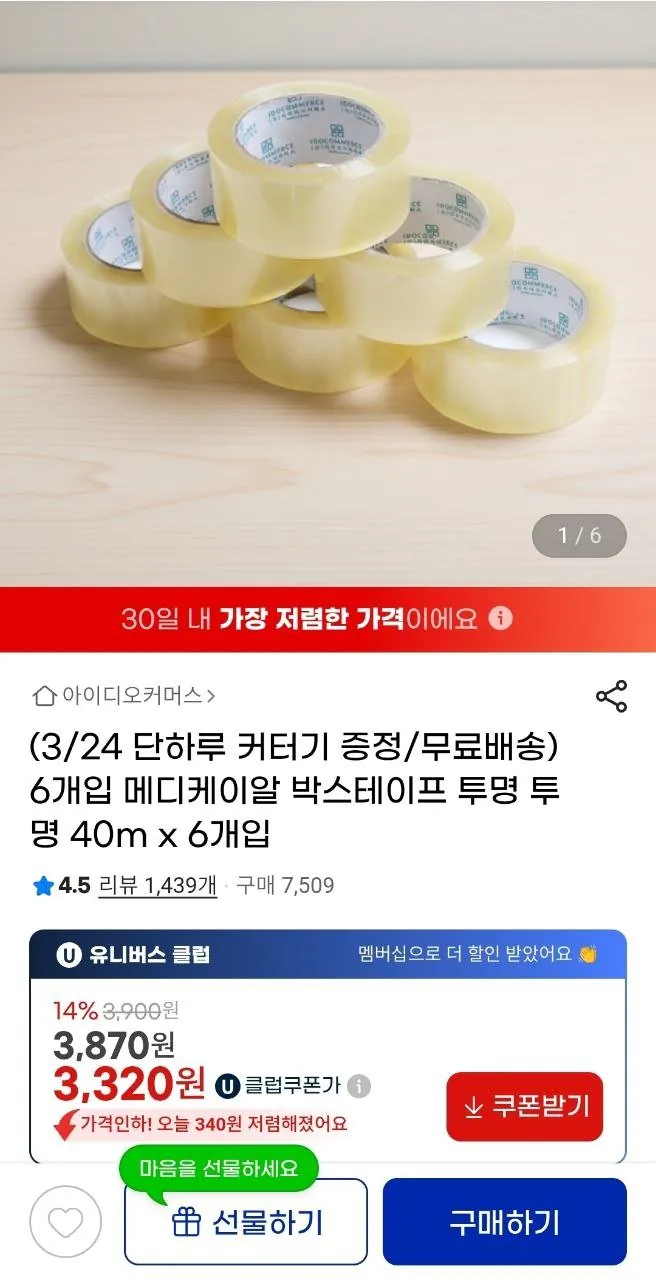Tap 구매하기 to buy the product
Screen dimensions: 656x1280
pos(504,1222)
